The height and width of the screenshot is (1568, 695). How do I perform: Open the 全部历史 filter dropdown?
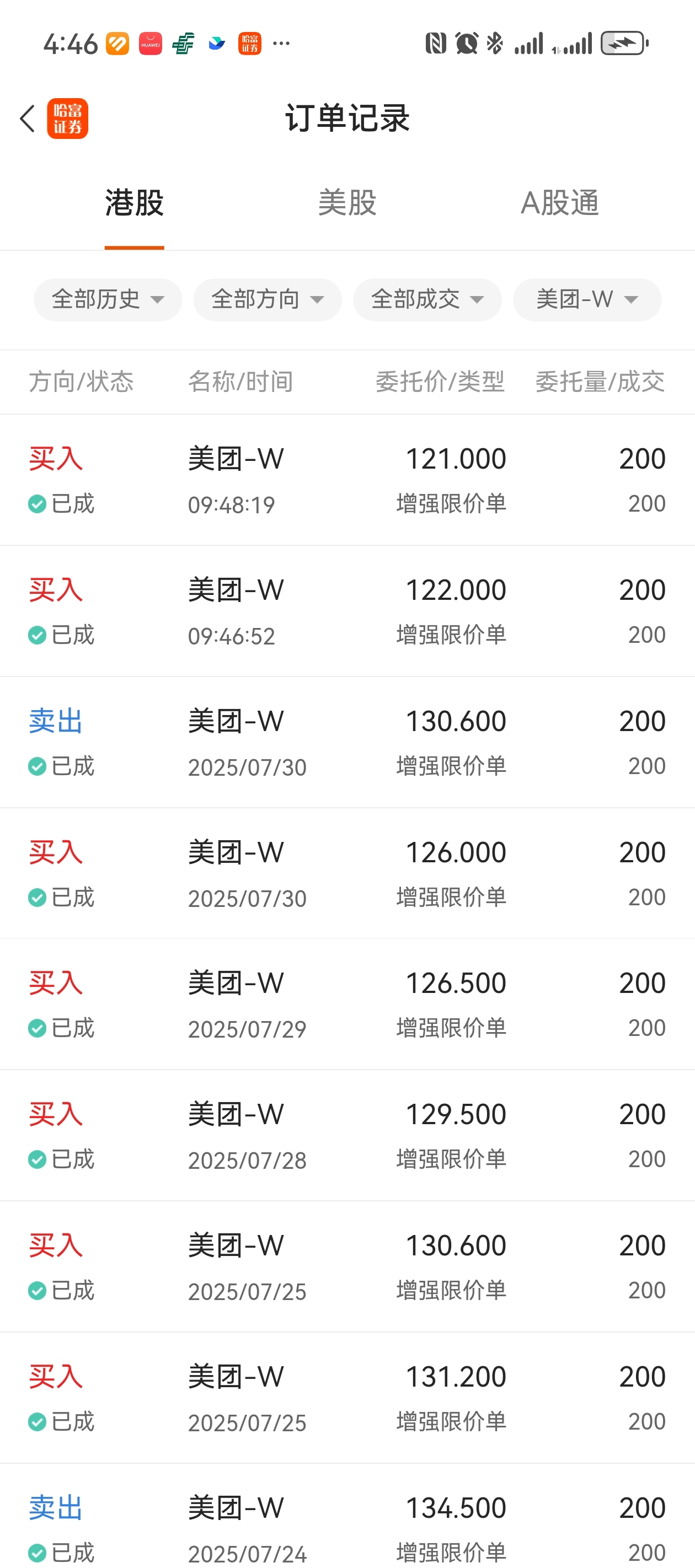point(107,299)
